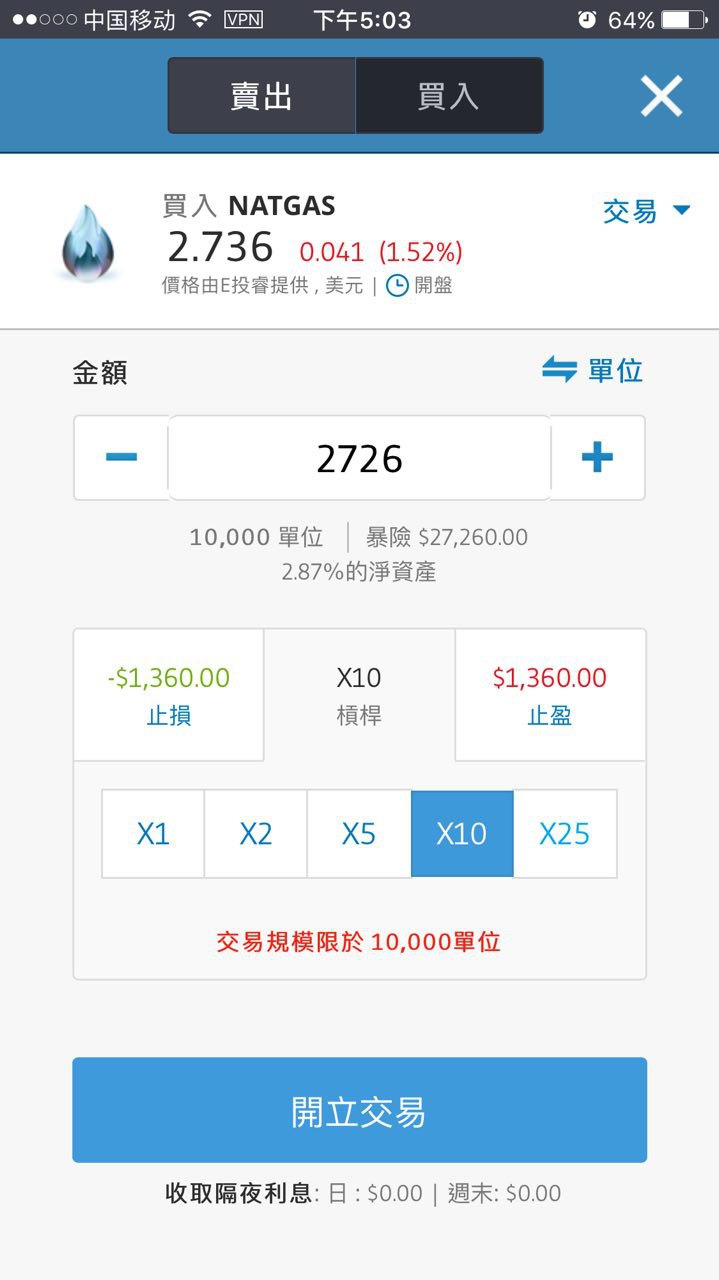
Task: Switch to the 賣出 (sell) tab
Action: tap(262, 96)
